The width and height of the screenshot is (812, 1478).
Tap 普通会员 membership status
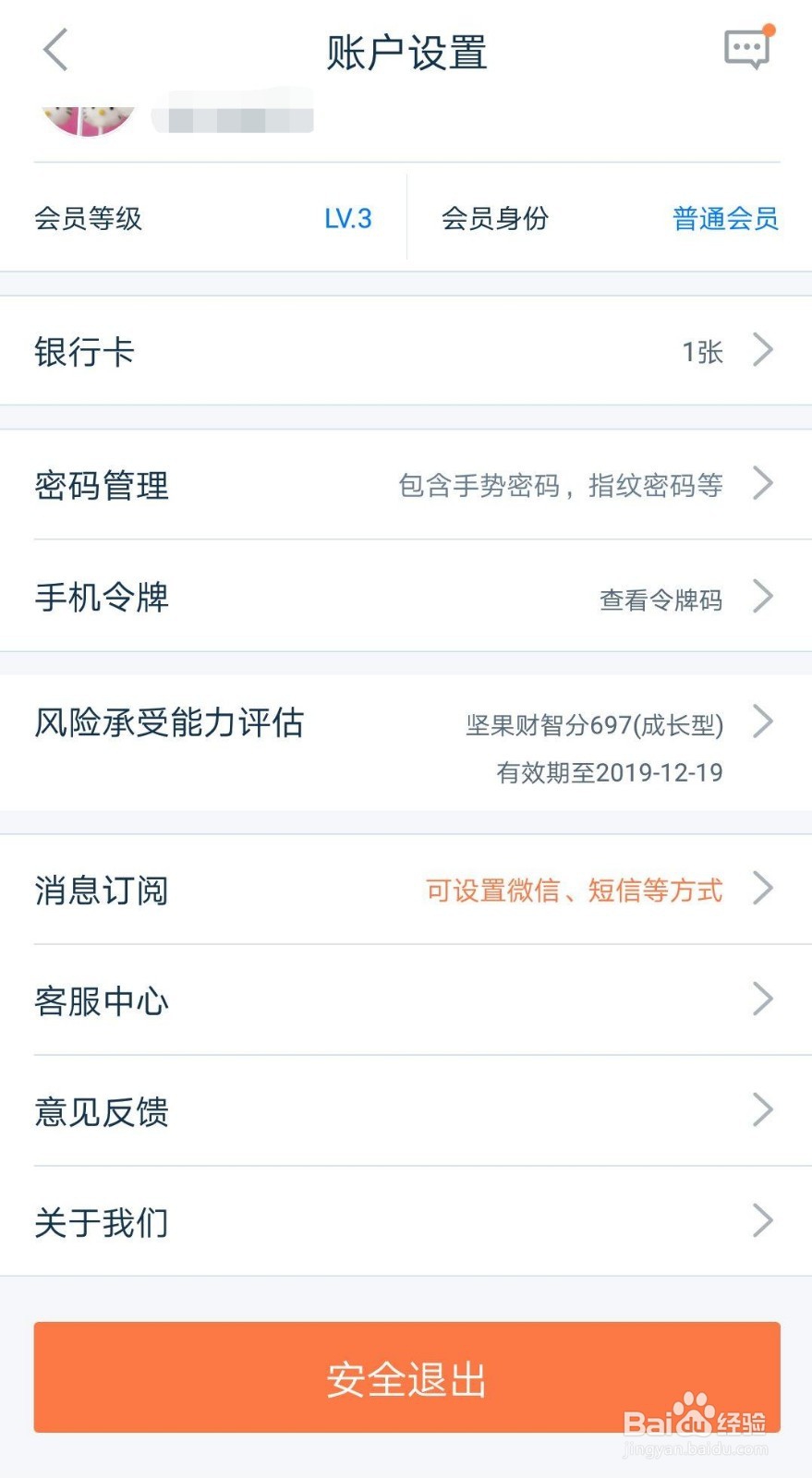point(724,218)
